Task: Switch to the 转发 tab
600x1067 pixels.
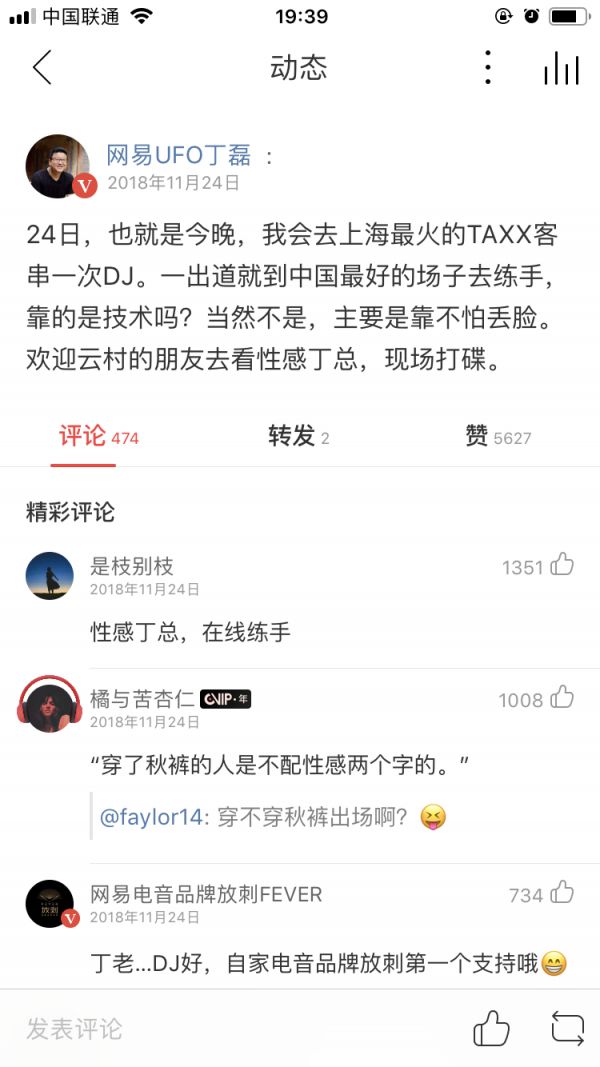Action: pyautogui.click(x=298, y=436)
